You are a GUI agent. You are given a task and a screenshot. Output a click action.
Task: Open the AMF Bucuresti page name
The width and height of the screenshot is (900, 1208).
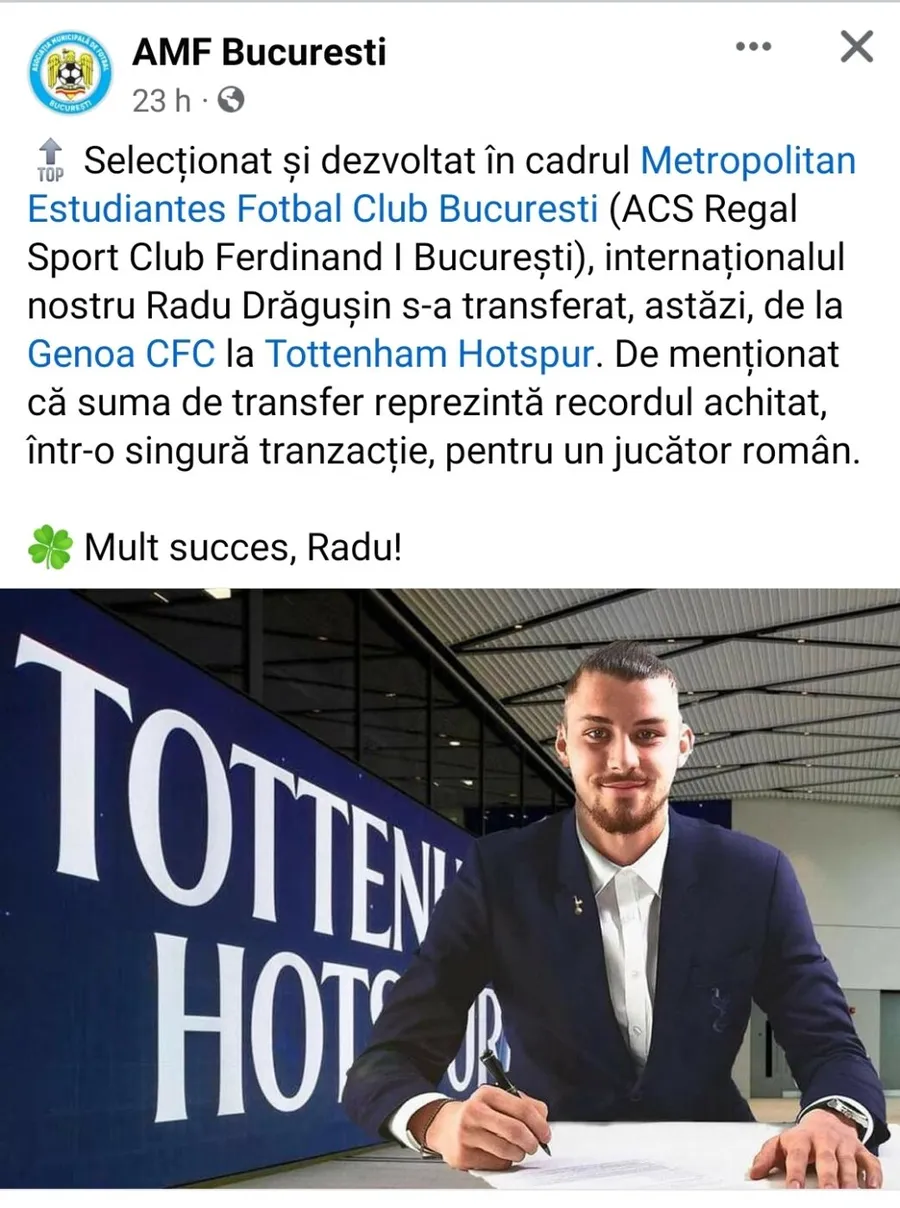259,52
